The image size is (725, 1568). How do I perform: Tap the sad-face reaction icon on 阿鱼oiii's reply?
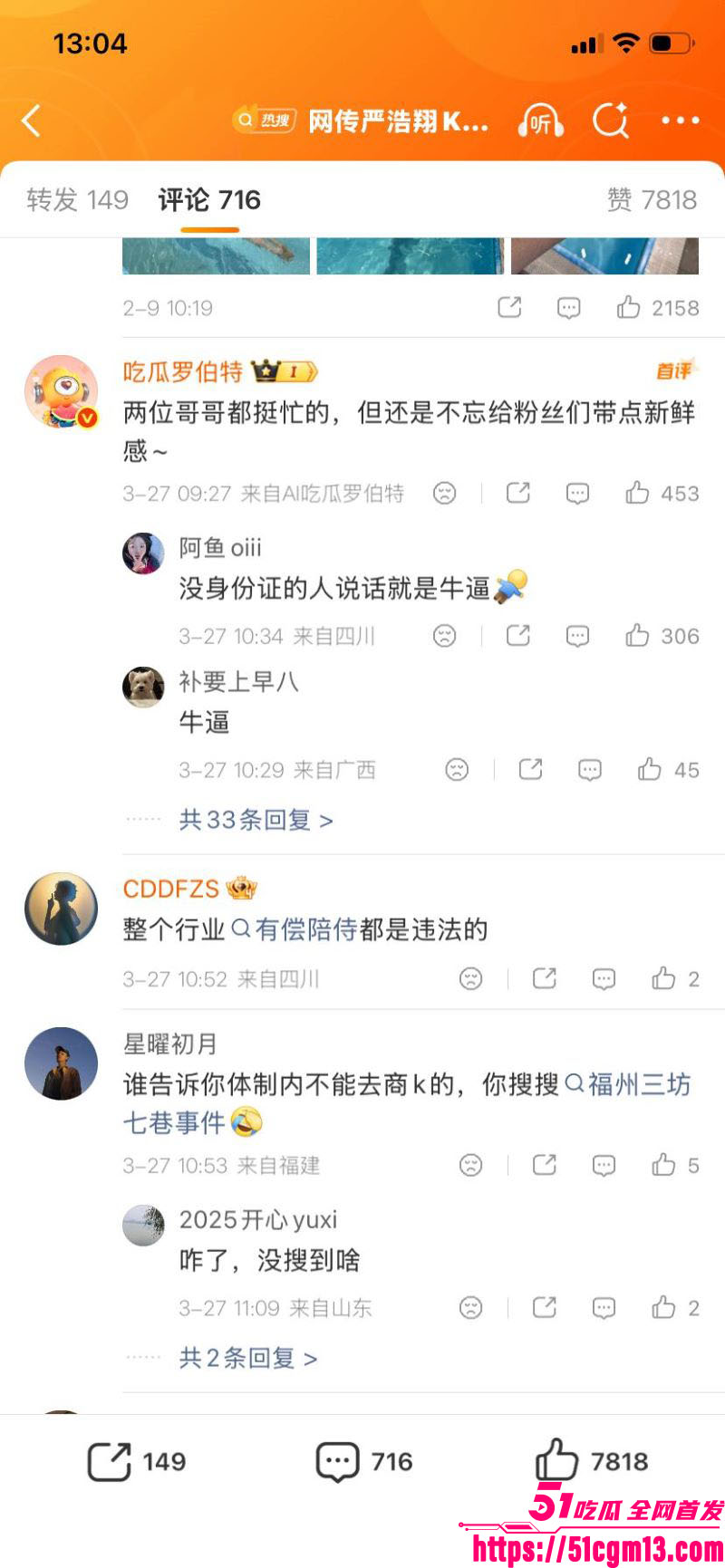pyautogui.click(x=444, y=636)
